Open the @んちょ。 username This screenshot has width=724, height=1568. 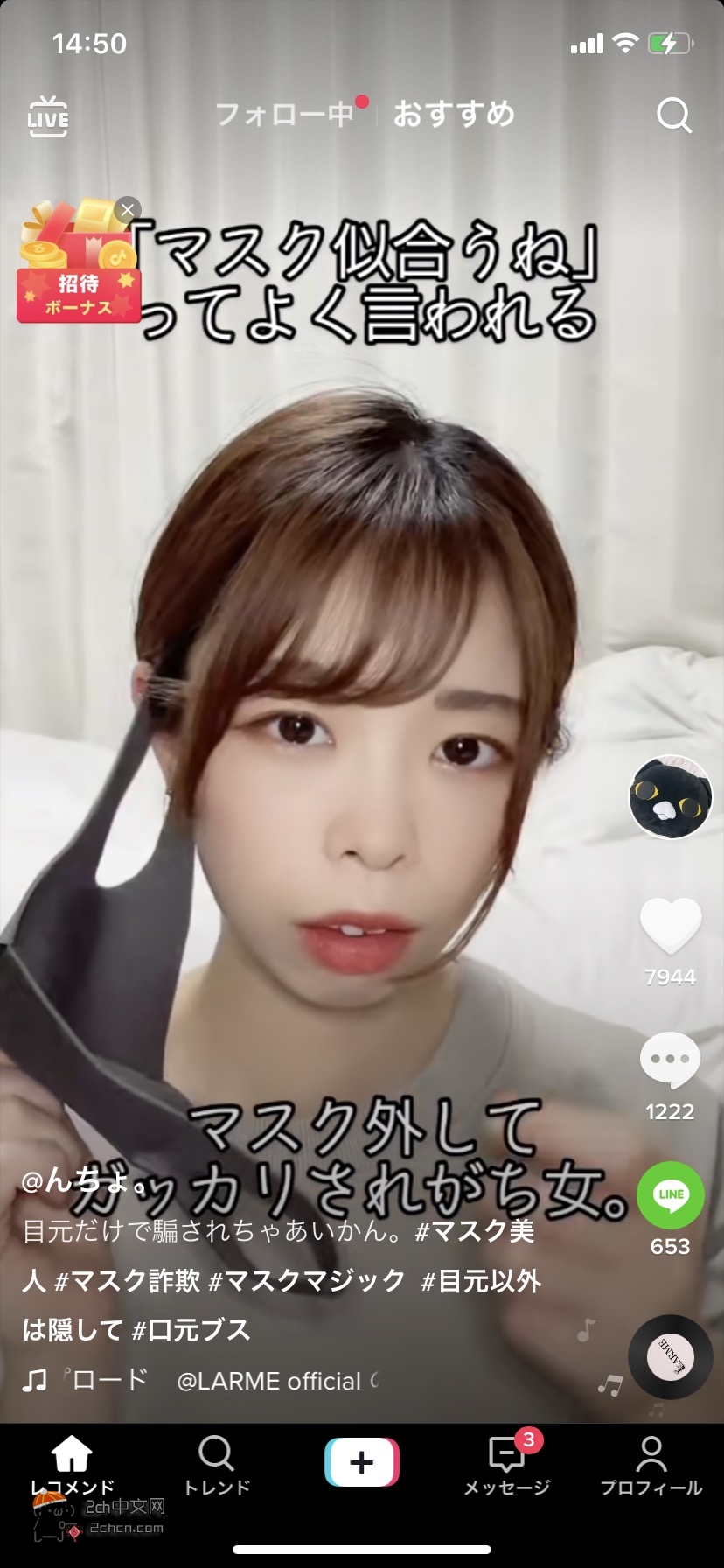86,1180
